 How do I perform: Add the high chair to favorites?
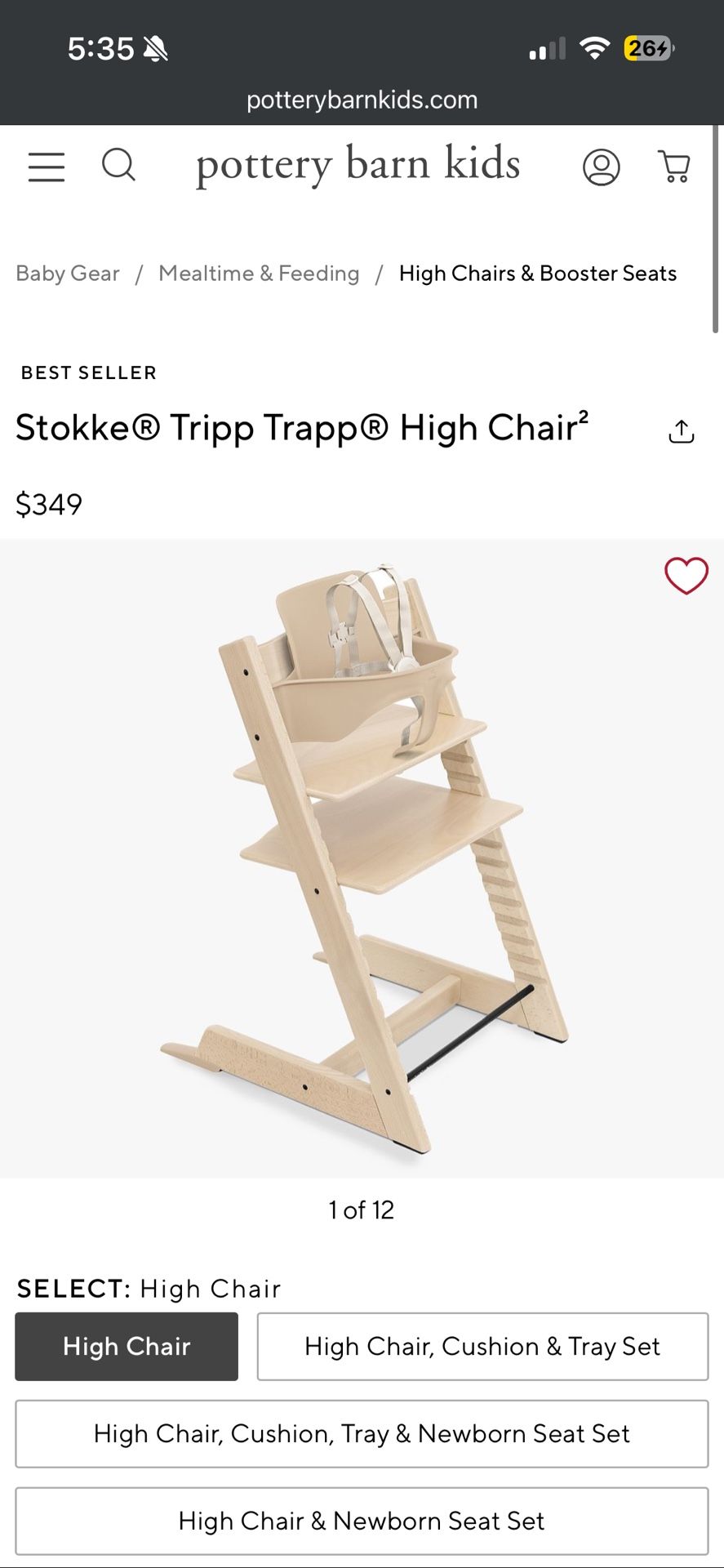point(686,576)
